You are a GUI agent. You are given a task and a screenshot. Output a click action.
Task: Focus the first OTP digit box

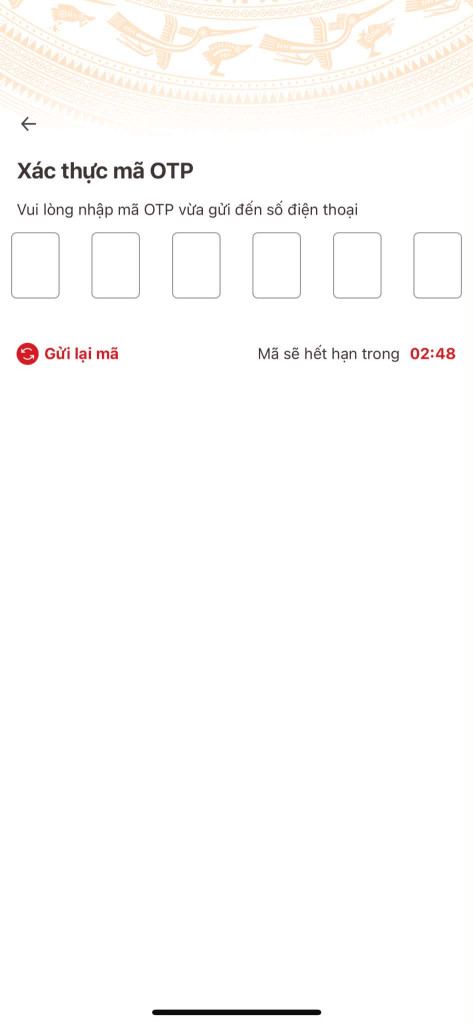tap(35, 265)
